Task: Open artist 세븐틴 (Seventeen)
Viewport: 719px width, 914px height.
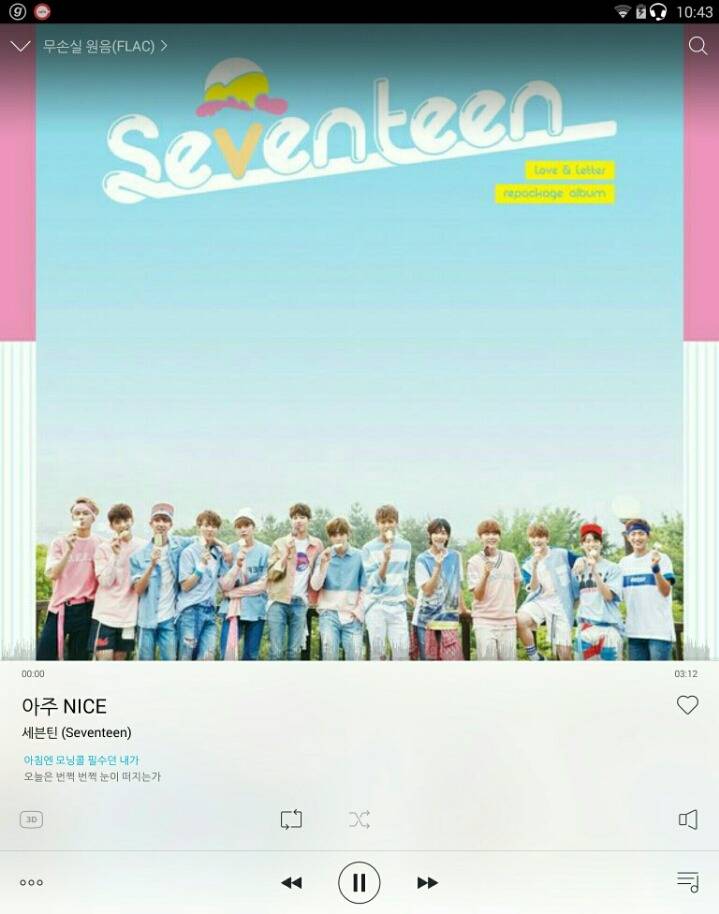Action: 76,733
